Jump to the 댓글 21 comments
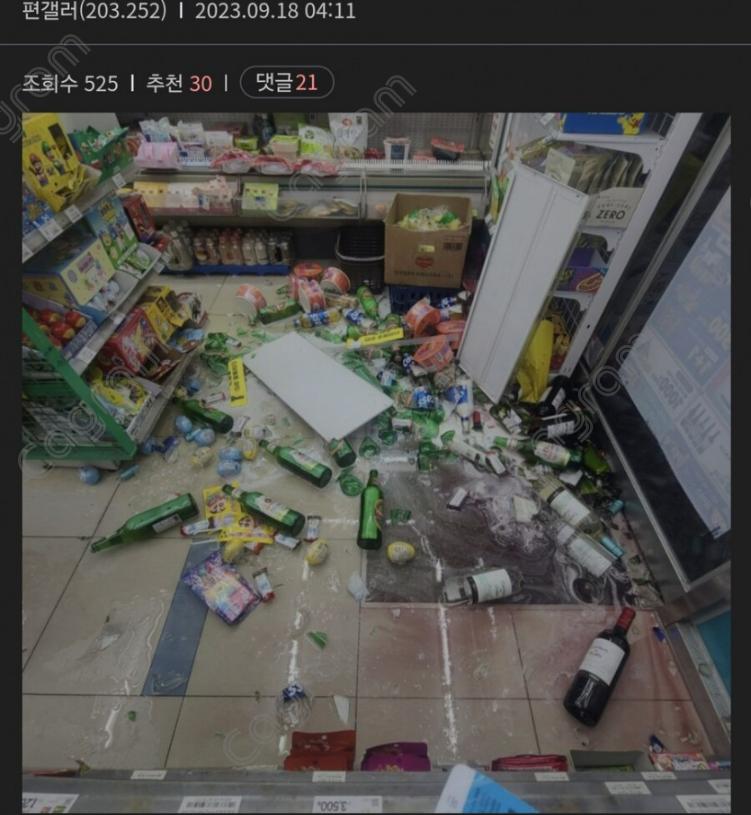Viewport: 751px width, 815px height. pyautogui.click(x=286, y=83)
